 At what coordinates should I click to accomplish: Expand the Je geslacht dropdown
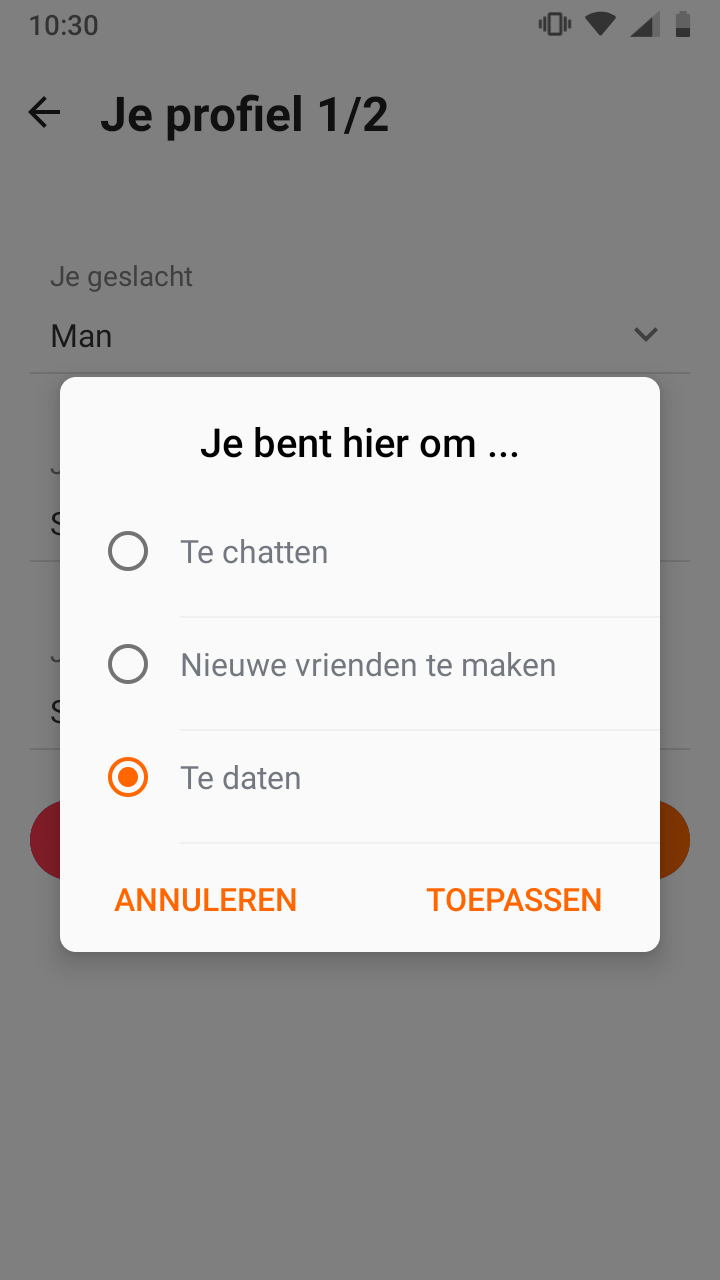tap(360, 335)
